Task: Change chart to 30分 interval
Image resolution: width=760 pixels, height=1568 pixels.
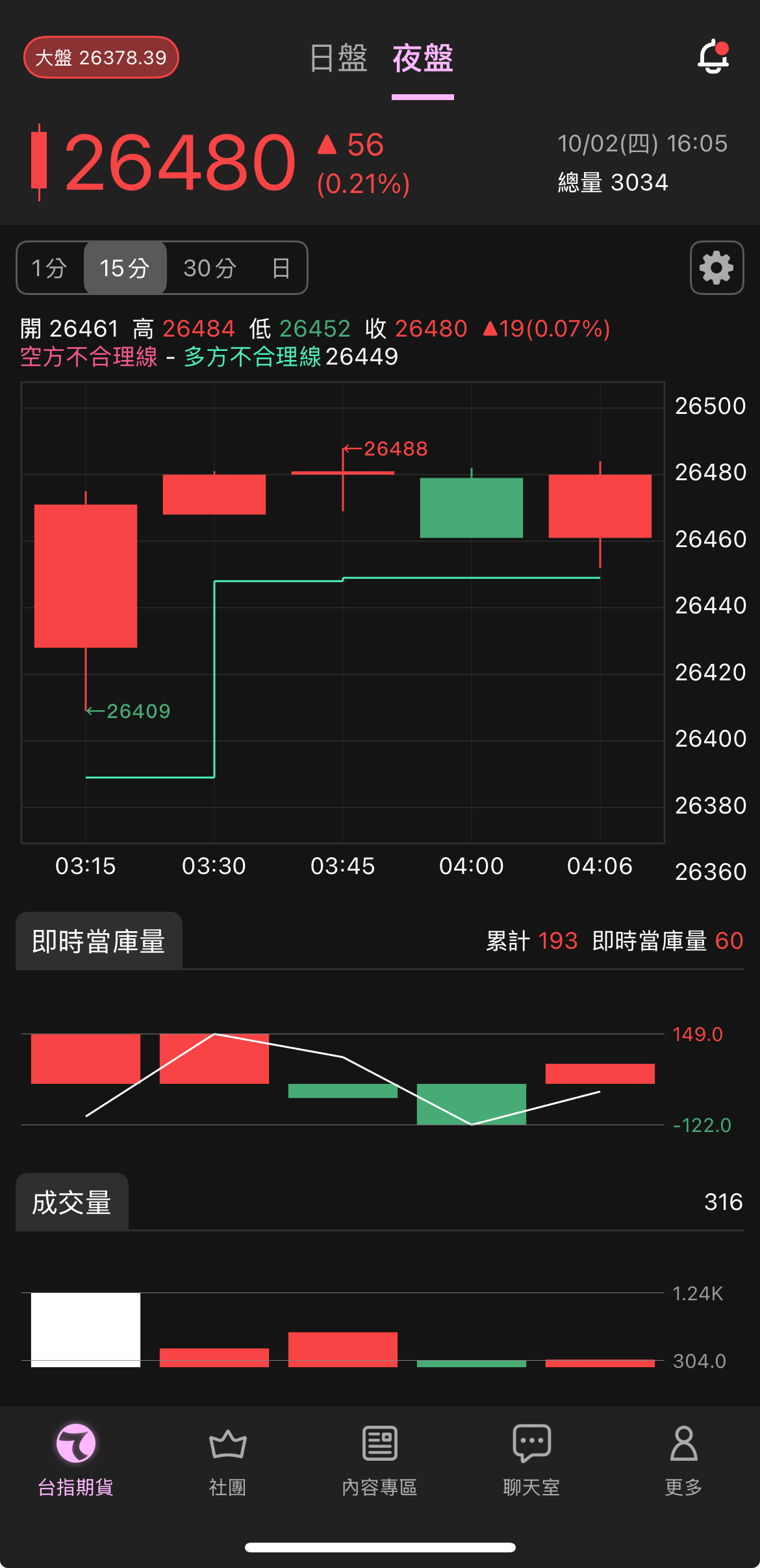Action: (209, 268)
